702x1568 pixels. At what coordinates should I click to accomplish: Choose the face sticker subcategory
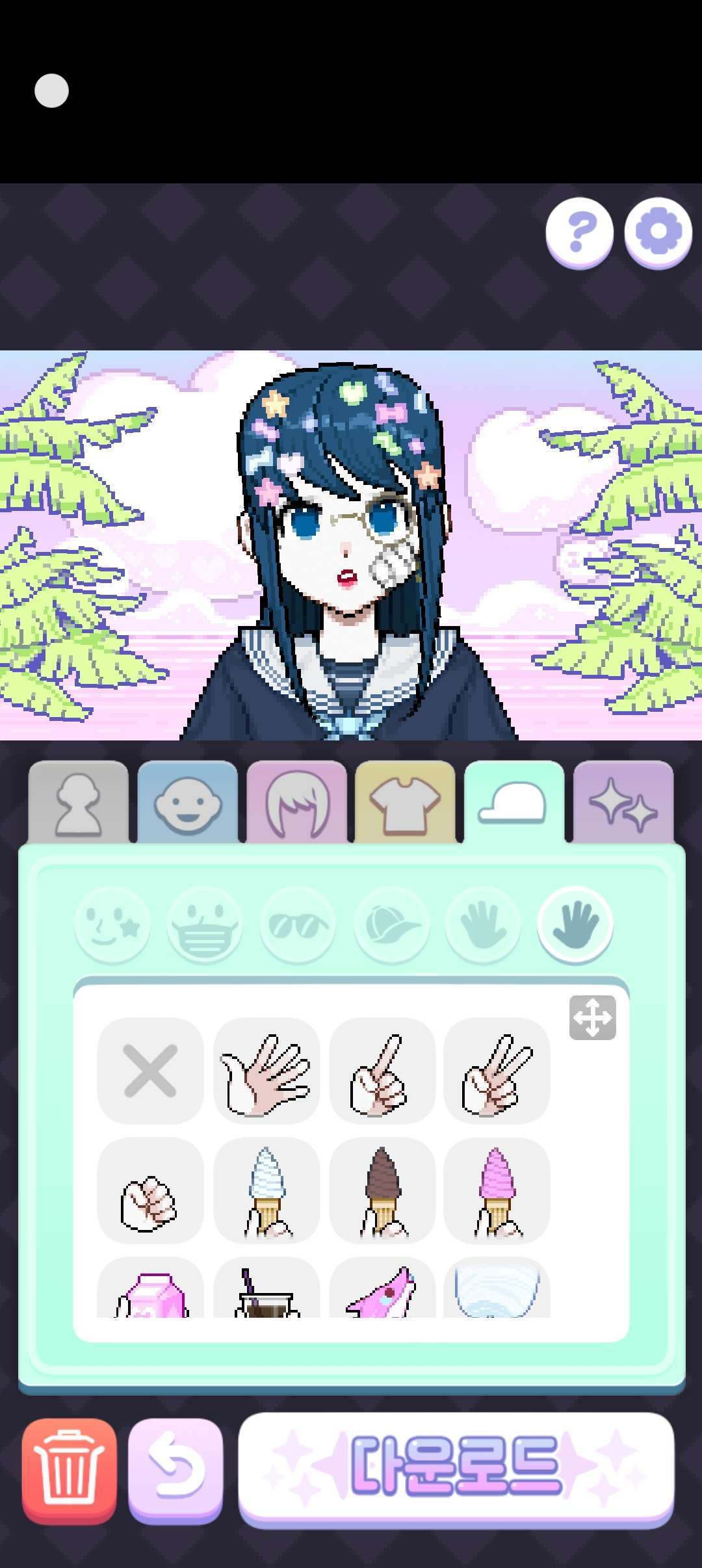point(113,924)
